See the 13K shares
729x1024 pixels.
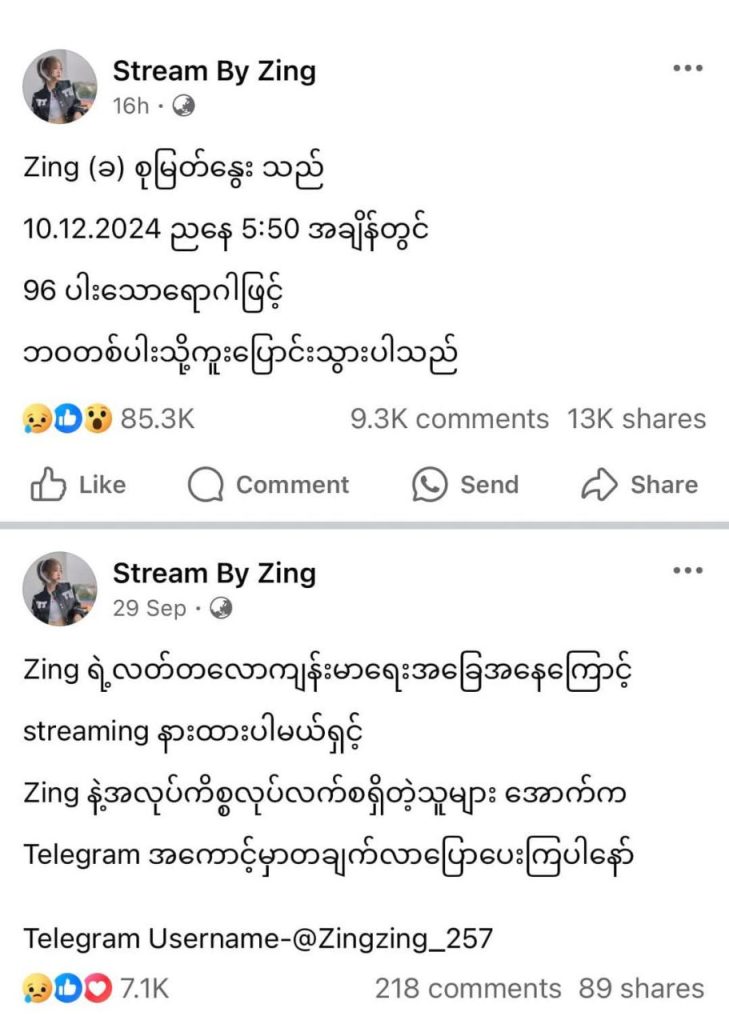[636, 419]
